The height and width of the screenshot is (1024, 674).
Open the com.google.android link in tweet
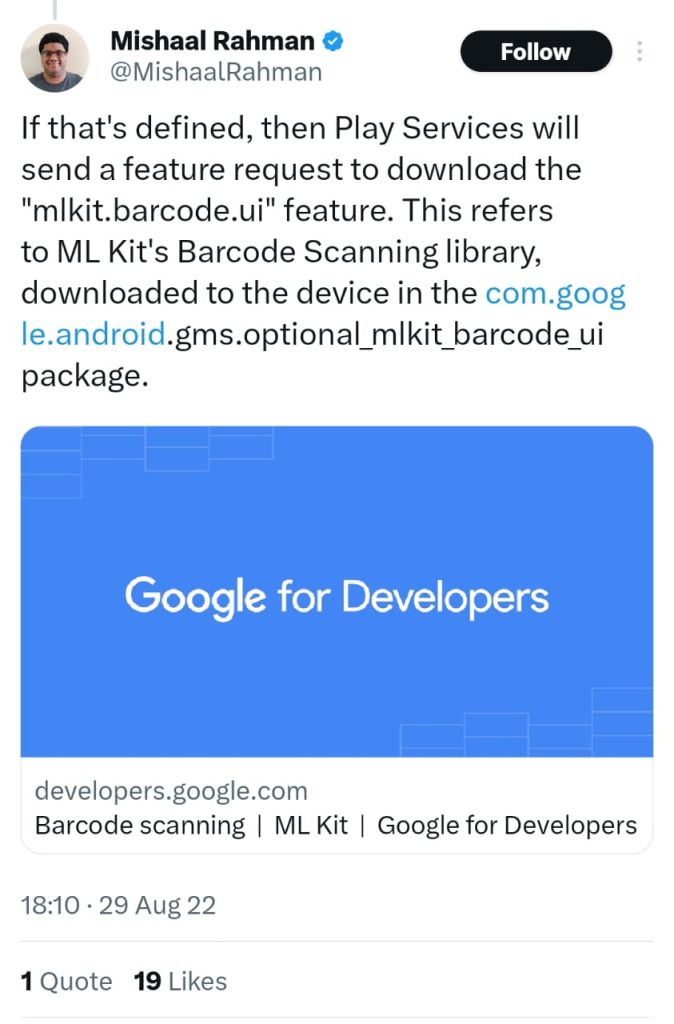point(555,294)
